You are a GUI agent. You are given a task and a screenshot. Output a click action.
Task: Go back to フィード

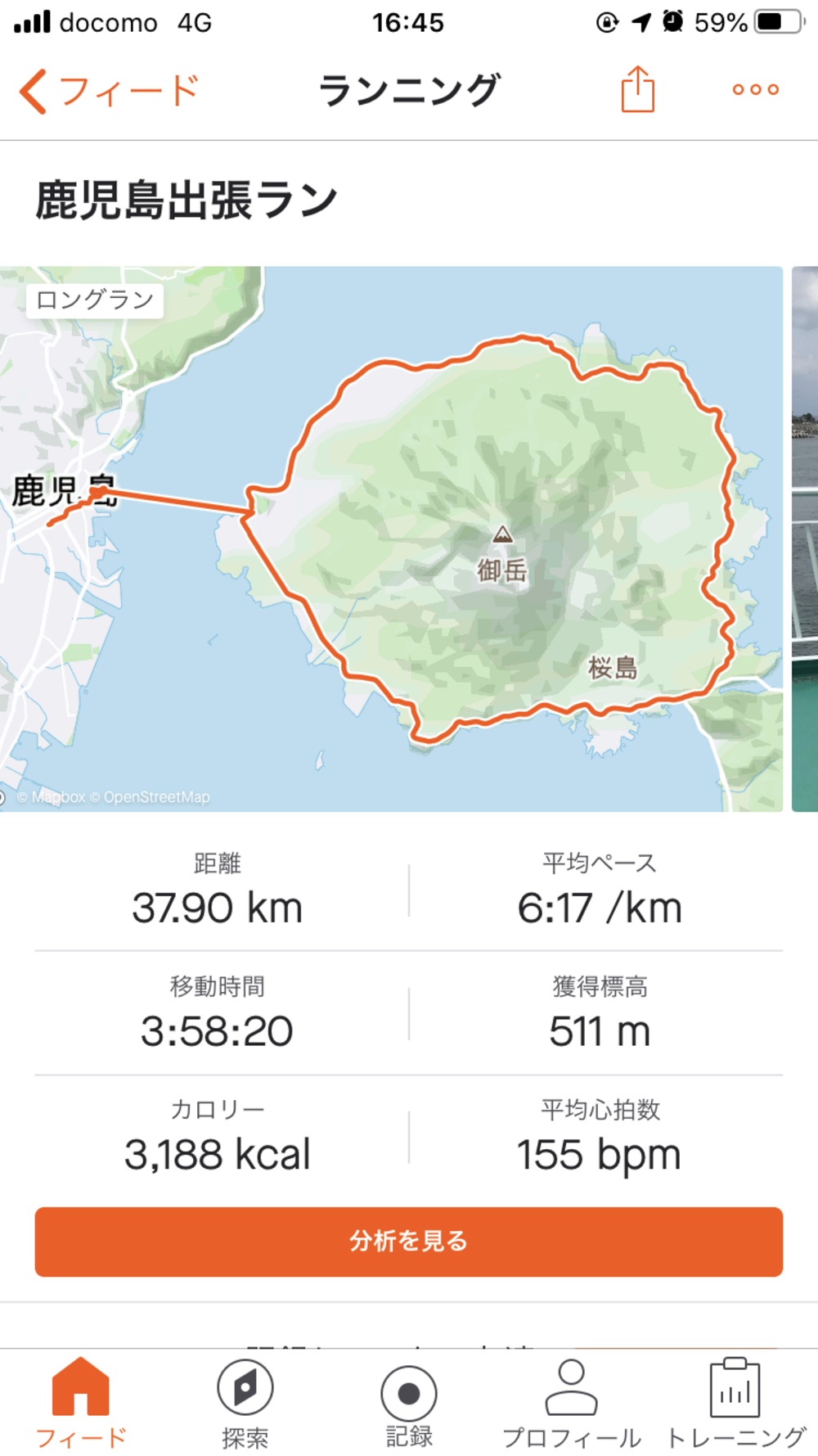pos(108,90)
